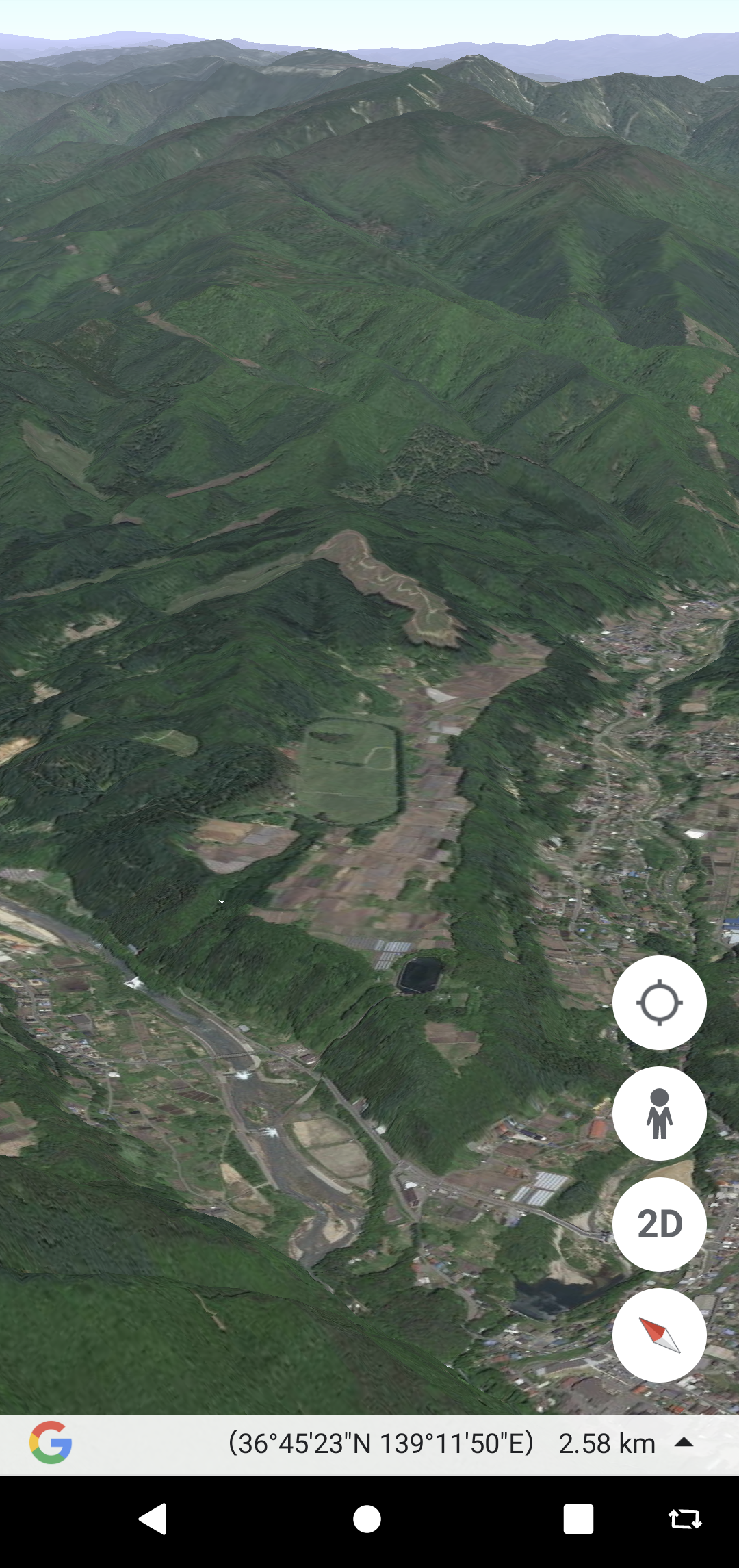Reset map orientation with the compass

[659, 1335]
